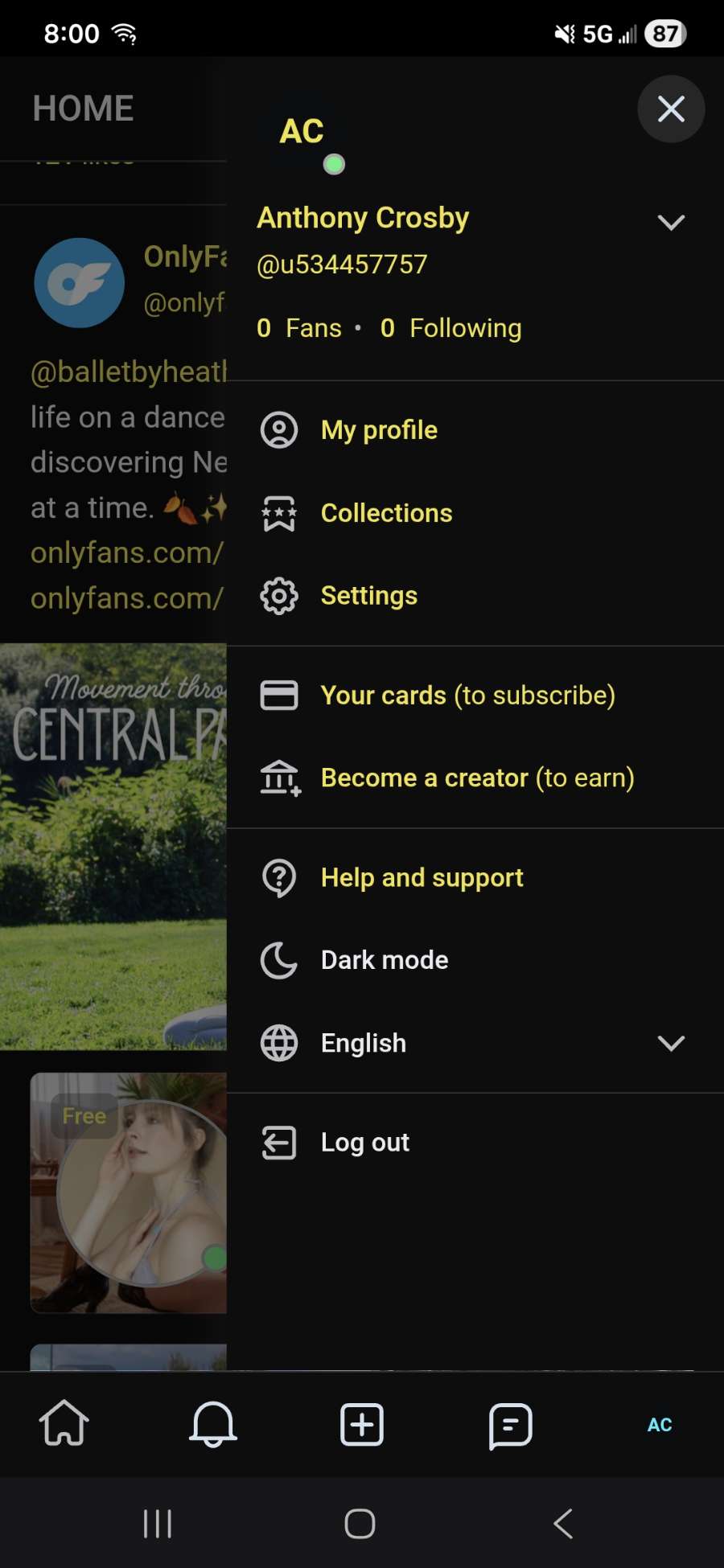Open the messages tab
Screen dimensions: 724x1568
[510, 1424]
